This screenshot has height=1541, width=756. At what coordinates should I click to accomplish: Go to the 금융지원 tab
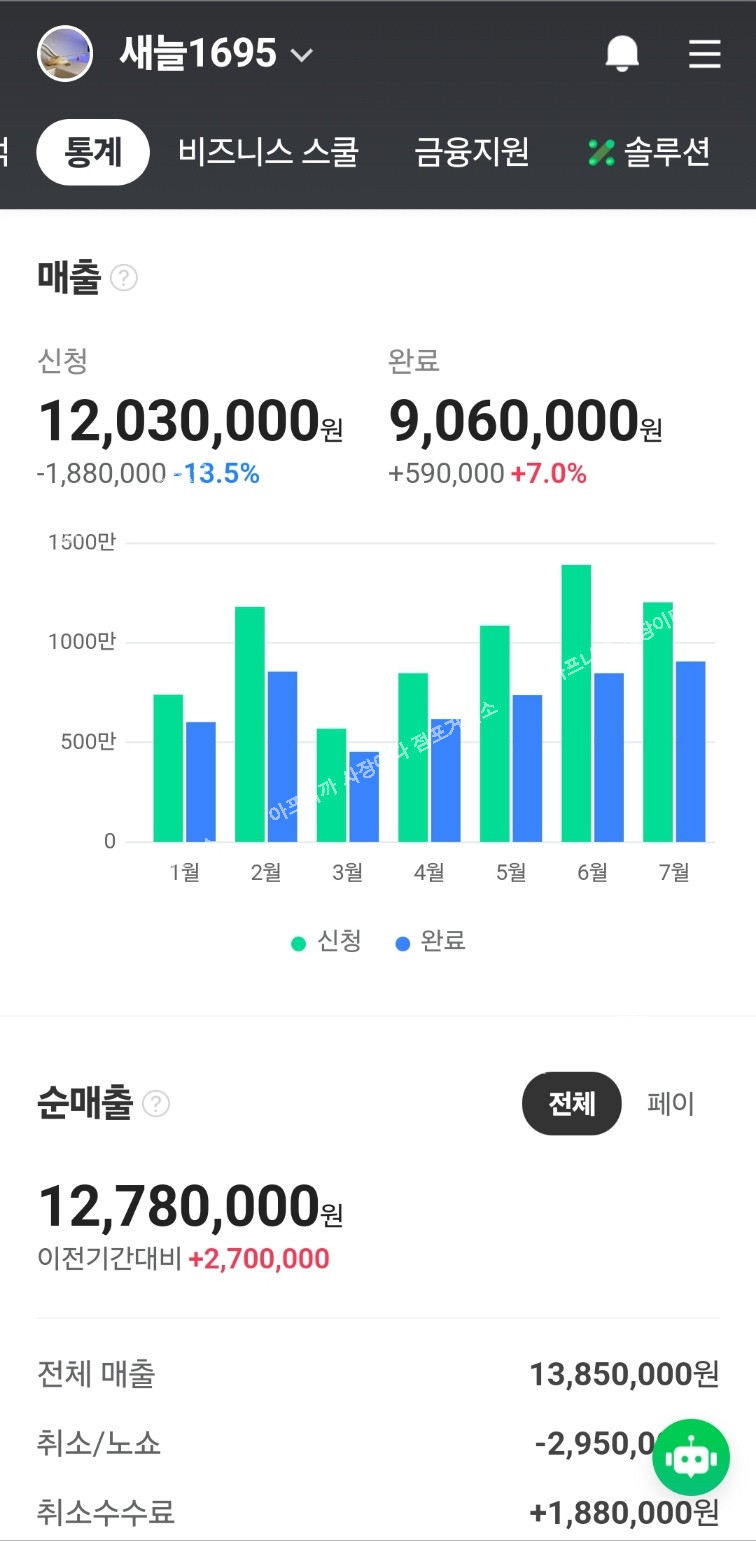472,152
